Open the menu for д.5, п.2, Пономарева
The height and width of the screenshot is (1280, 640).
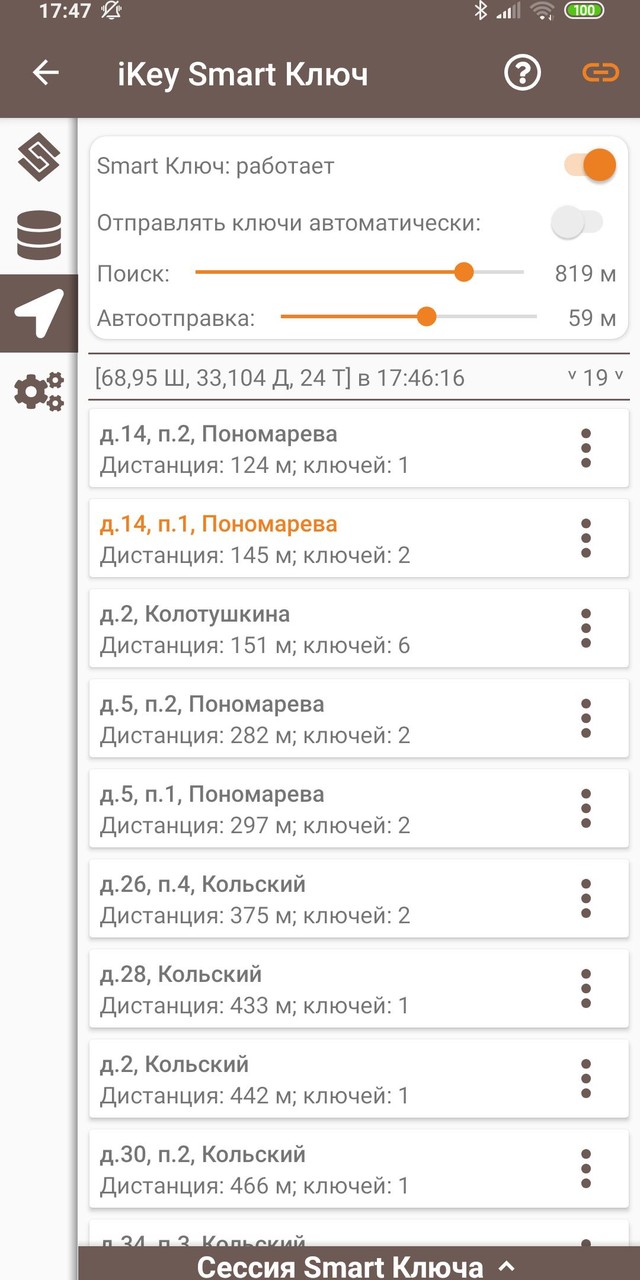click(586, 719)
